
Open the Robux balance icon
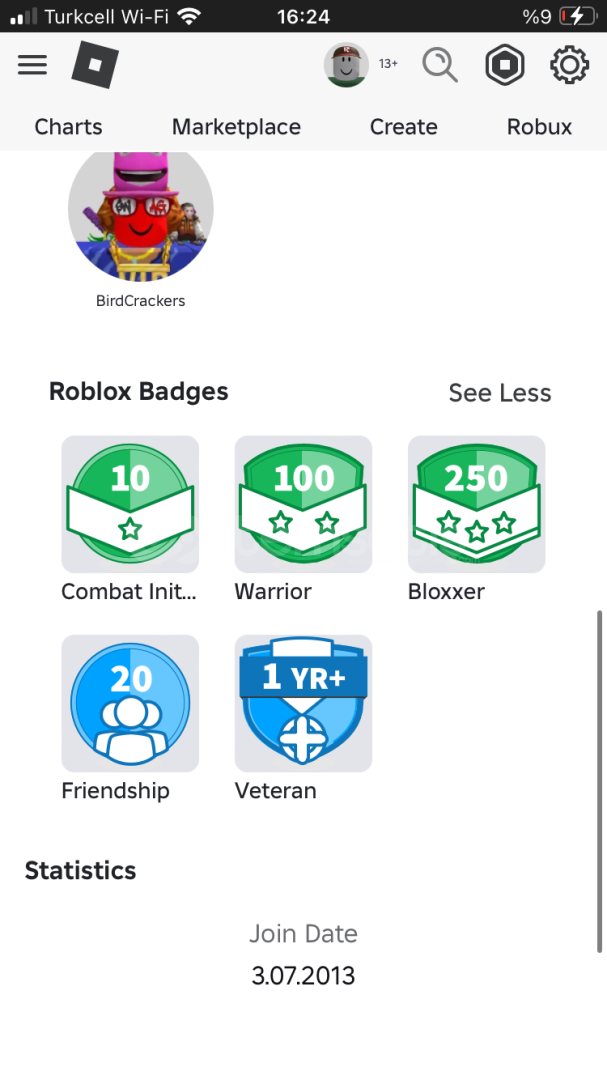[505, 65]
